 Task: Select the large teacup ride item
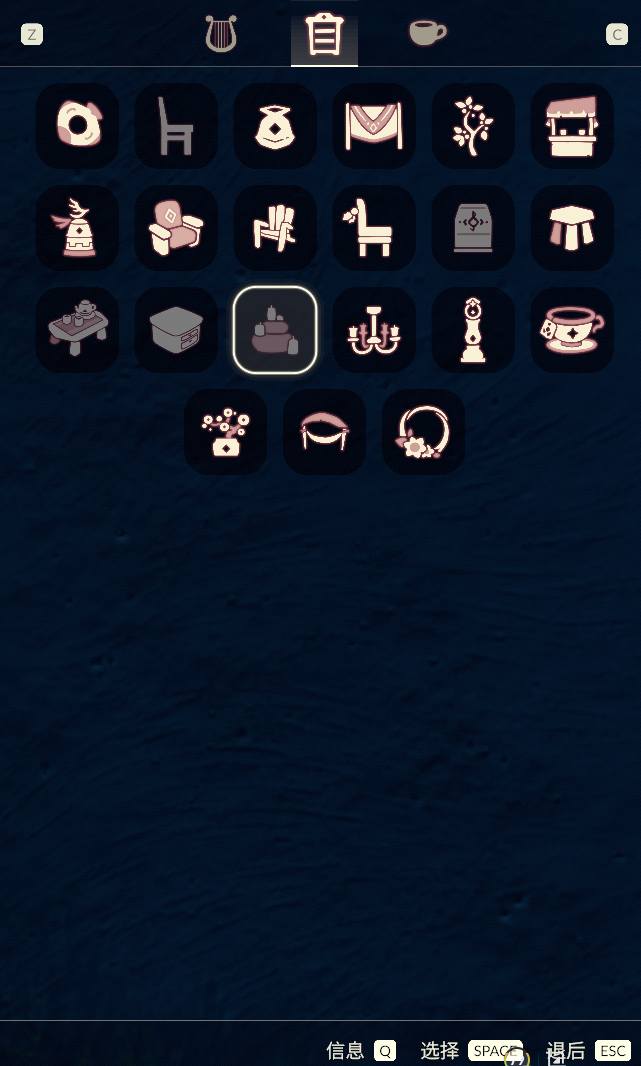572,330
